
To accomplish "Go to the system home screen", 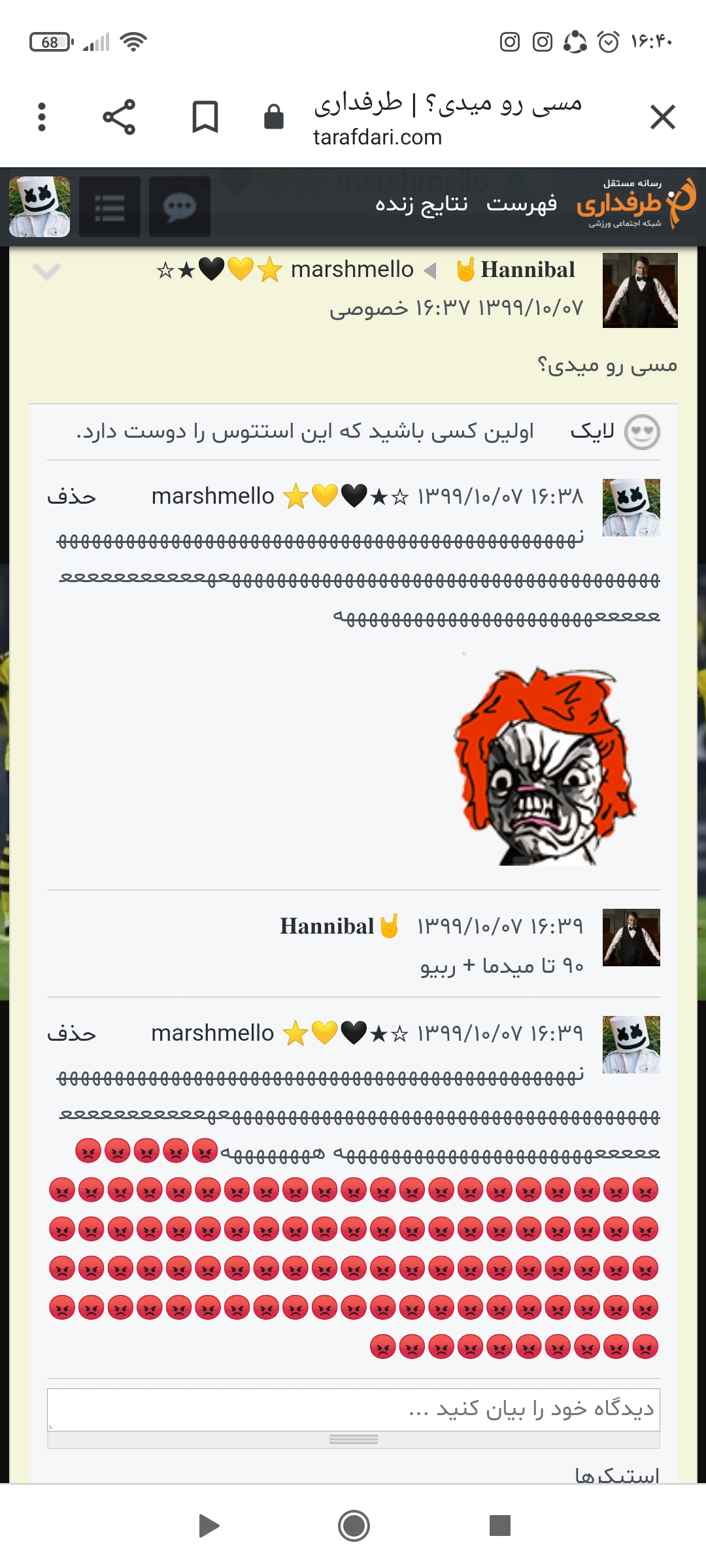I will coord(354,1526).
